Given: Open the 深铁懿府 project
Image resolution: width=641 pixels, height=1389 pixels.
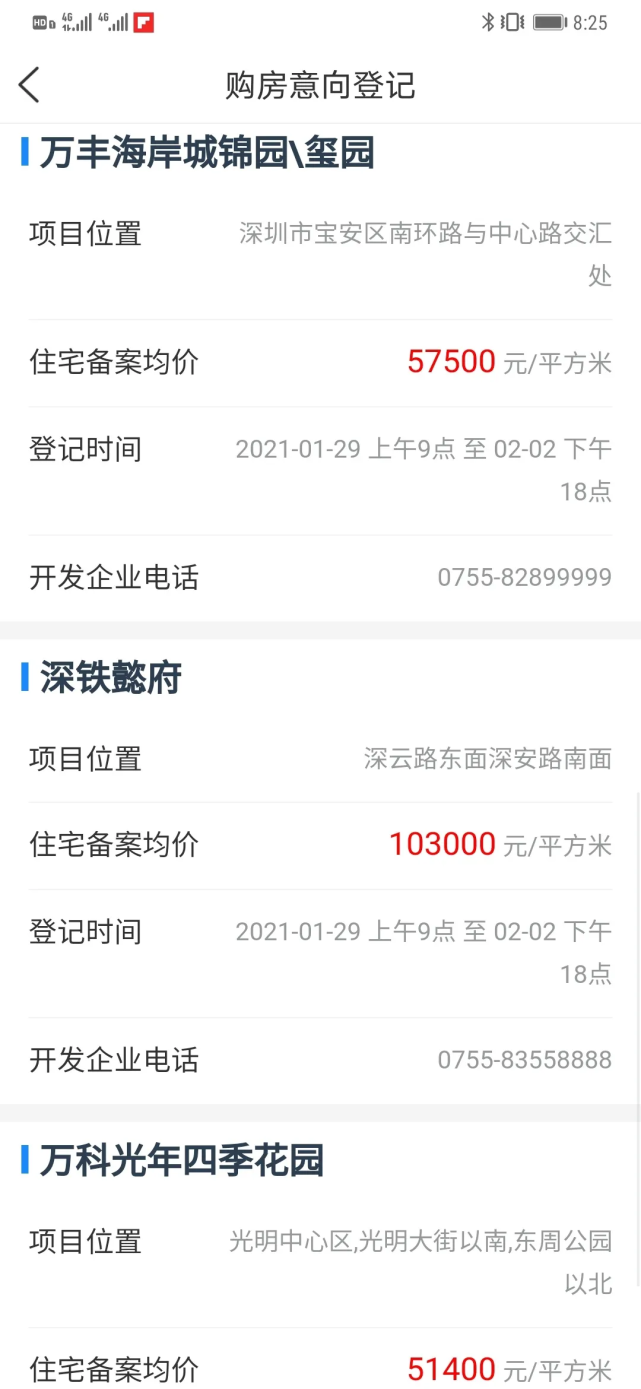Looking at the screenshot, I should tap(111, 678).
